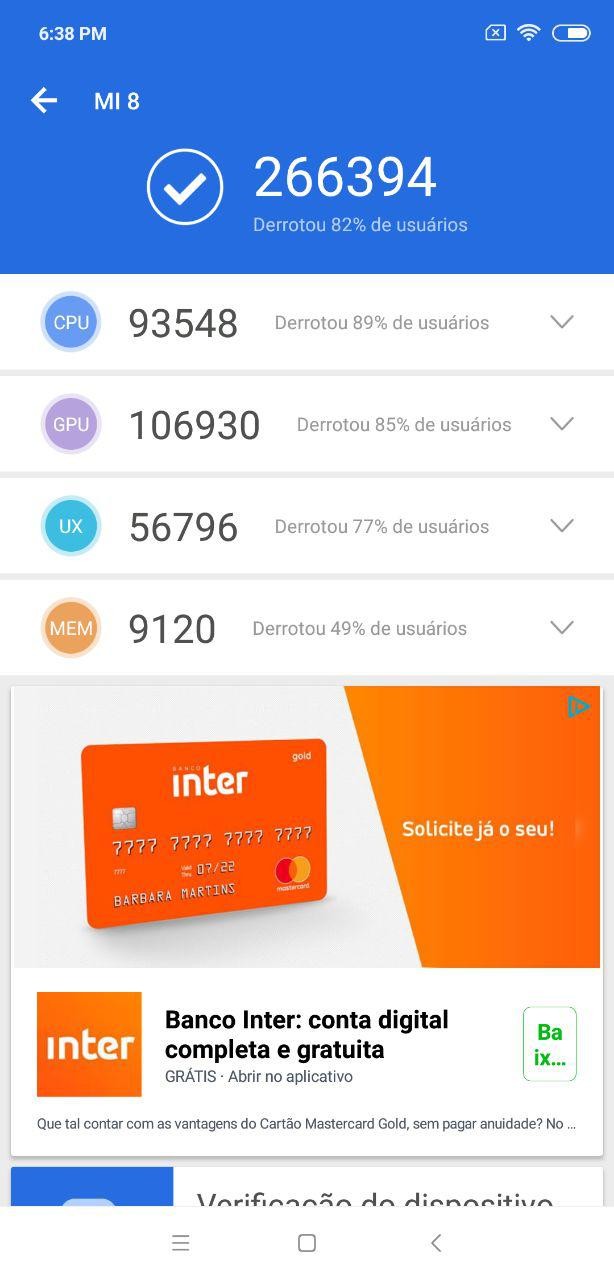Expand the CPU score details

pos(562,322)
